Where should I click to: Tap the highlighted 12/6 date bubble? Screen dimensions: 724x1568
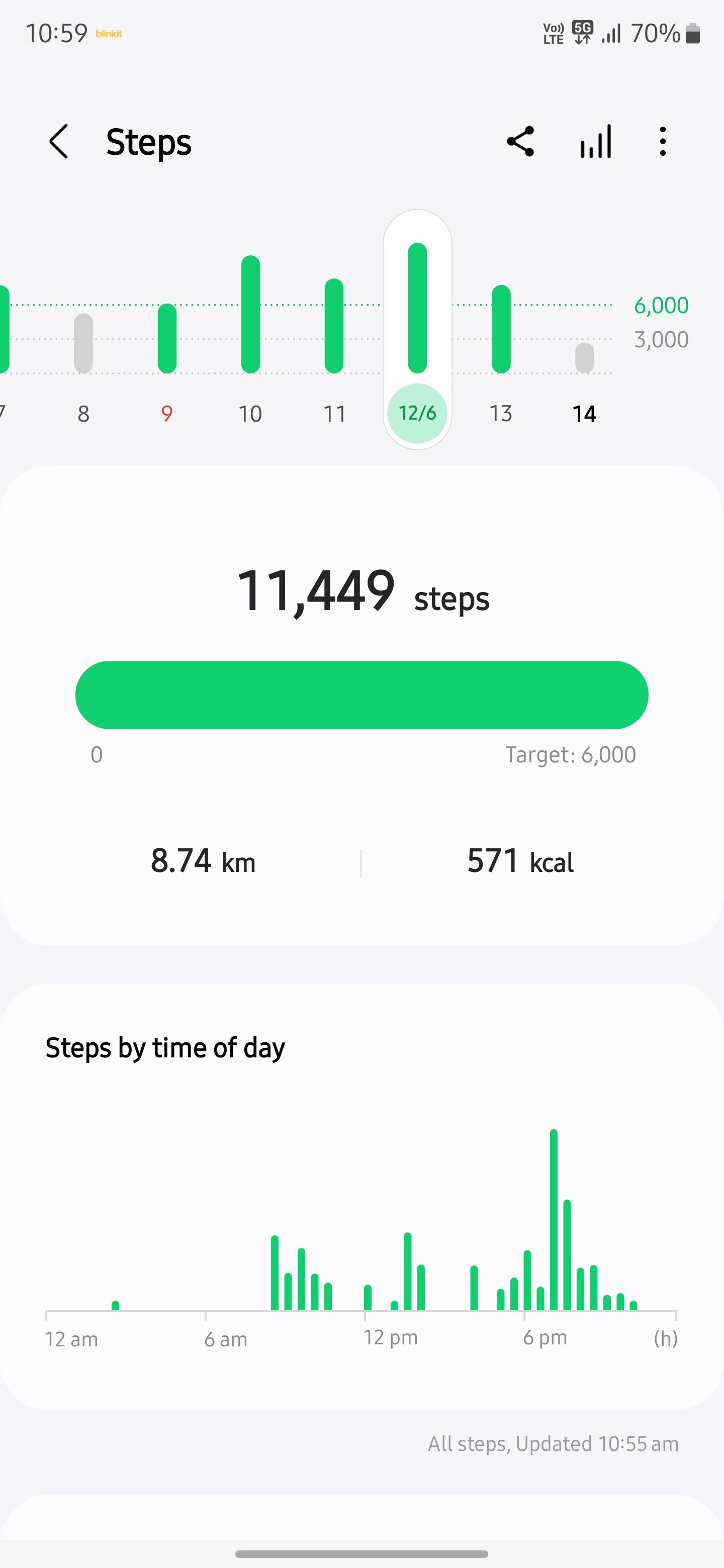[x=417, y=413]
